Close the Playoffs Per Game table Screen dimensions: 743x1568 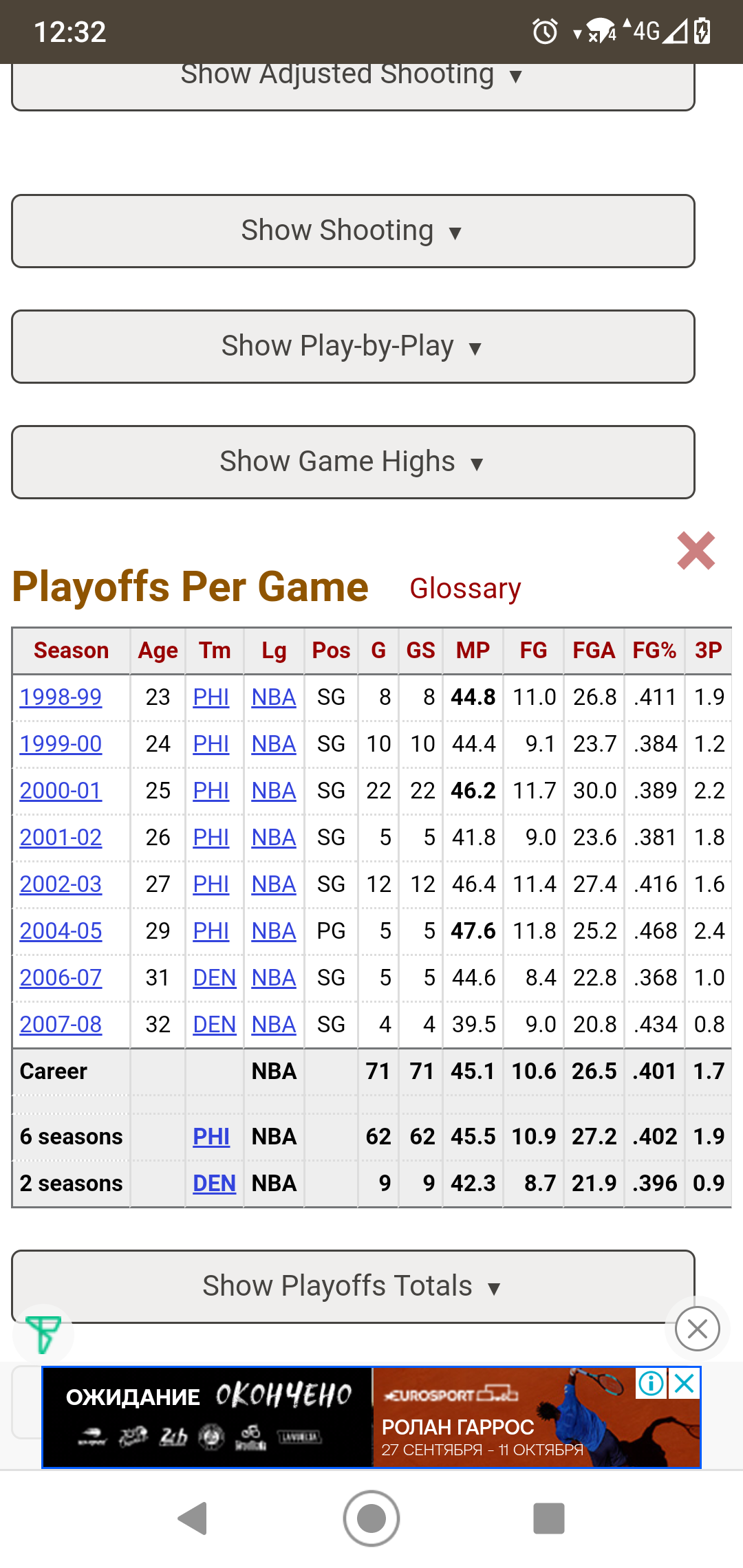click(x=696, y=551)
